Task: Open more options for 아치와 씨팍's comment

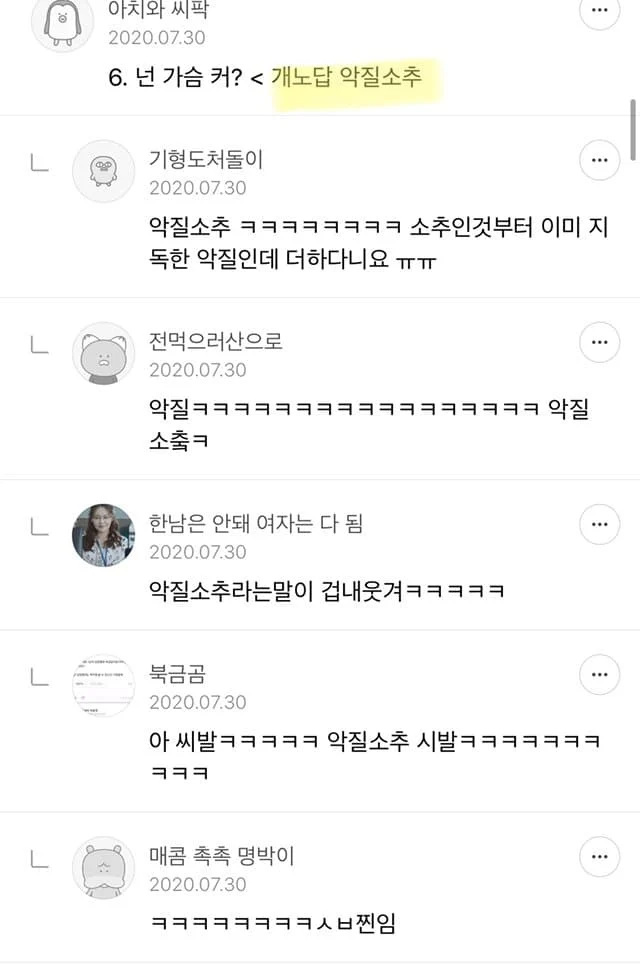Action: click(x=599, y=12)
